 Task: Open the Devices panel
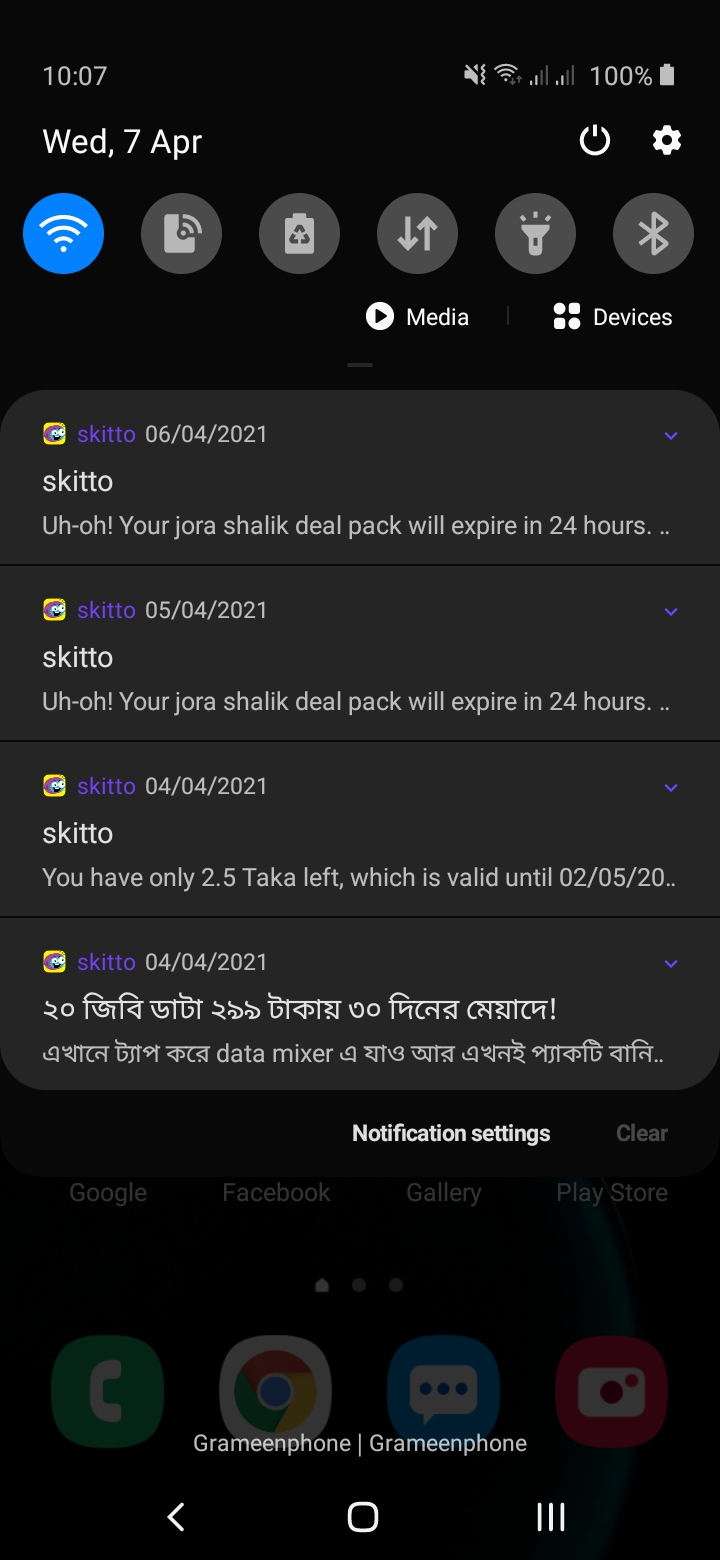612,317
